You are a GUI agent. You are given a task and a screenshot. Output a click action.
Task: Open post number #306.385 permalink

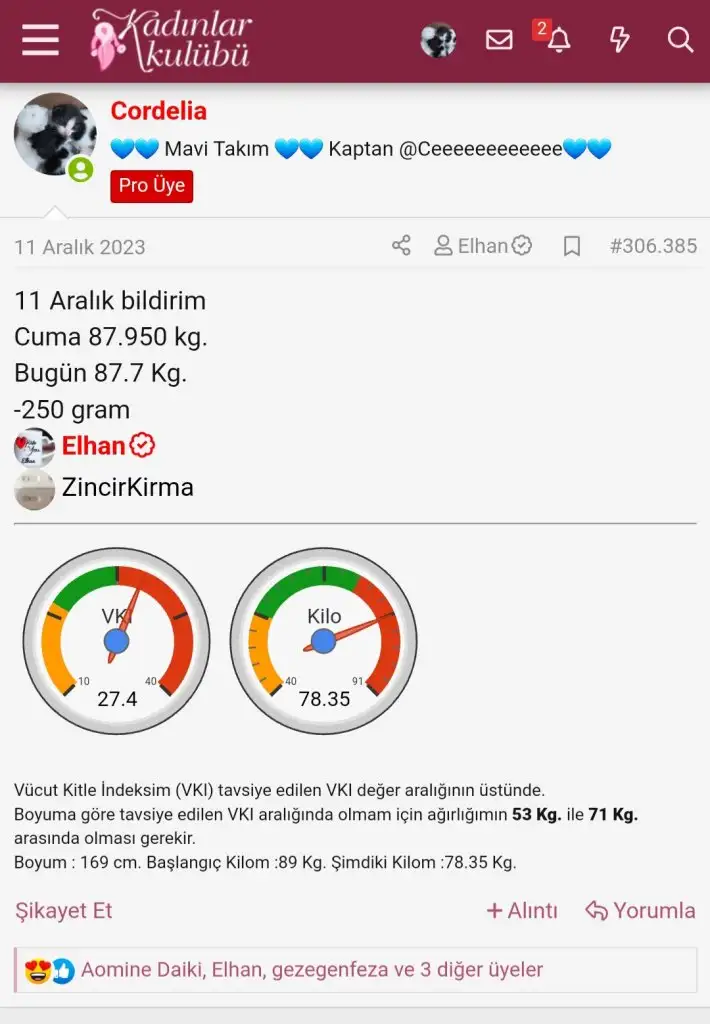coord(653,246)
